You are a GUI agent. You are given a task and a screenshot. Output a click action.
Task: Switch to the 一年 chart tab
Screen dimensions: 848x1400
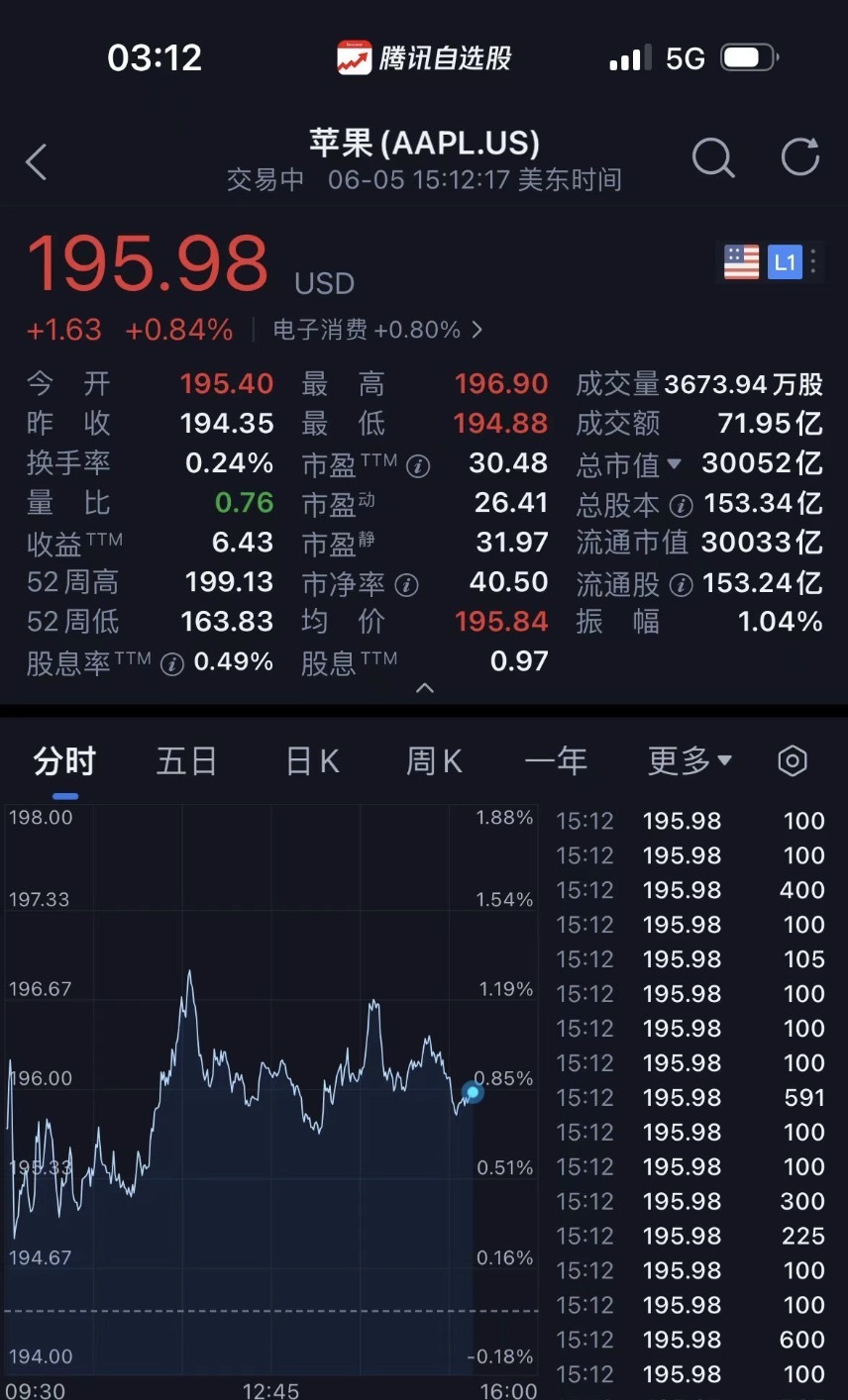coord(556,761)
